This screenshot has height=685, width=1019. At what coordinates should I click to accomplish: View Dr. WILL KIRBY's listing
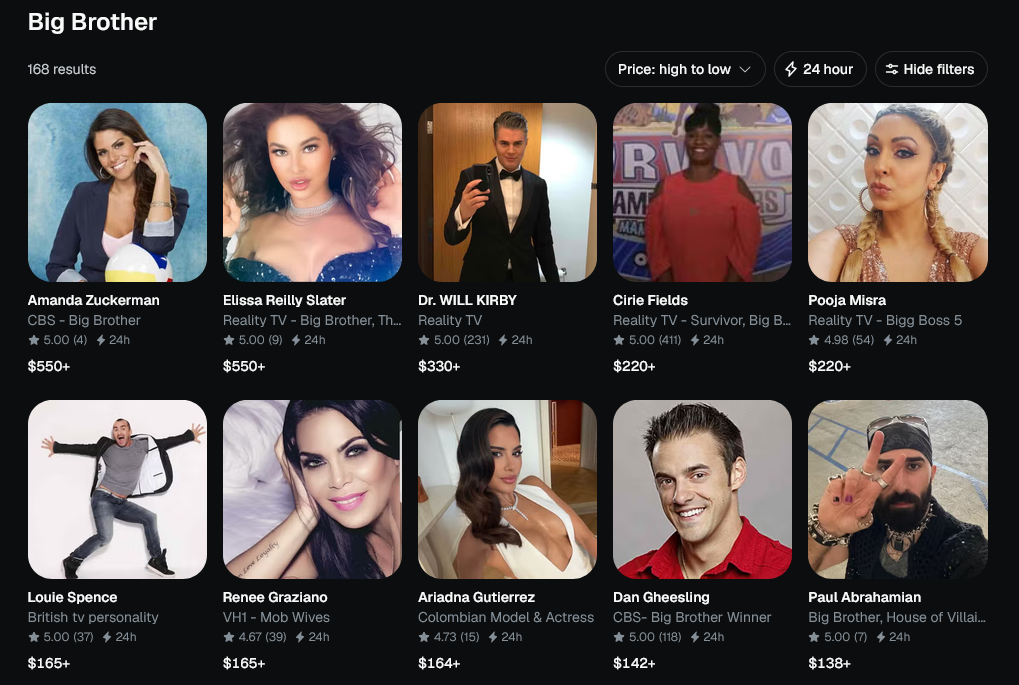coord(507,238)
